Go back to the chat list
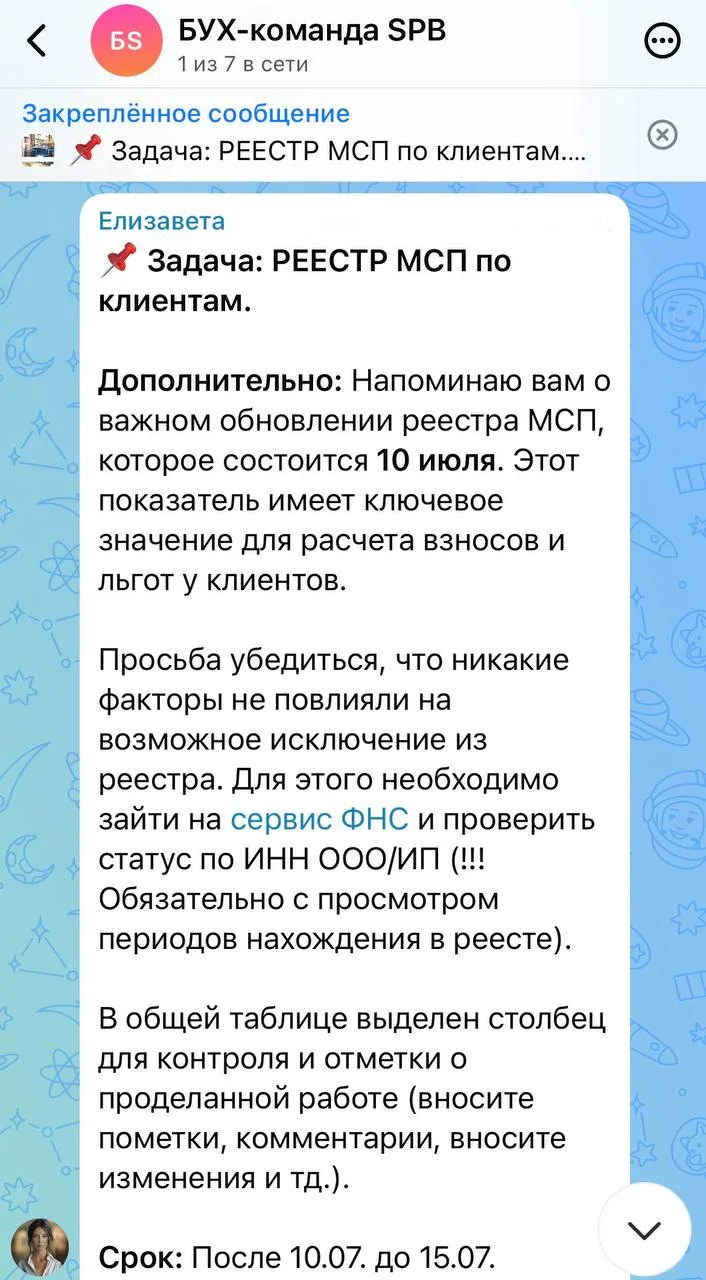 [37, 42]
